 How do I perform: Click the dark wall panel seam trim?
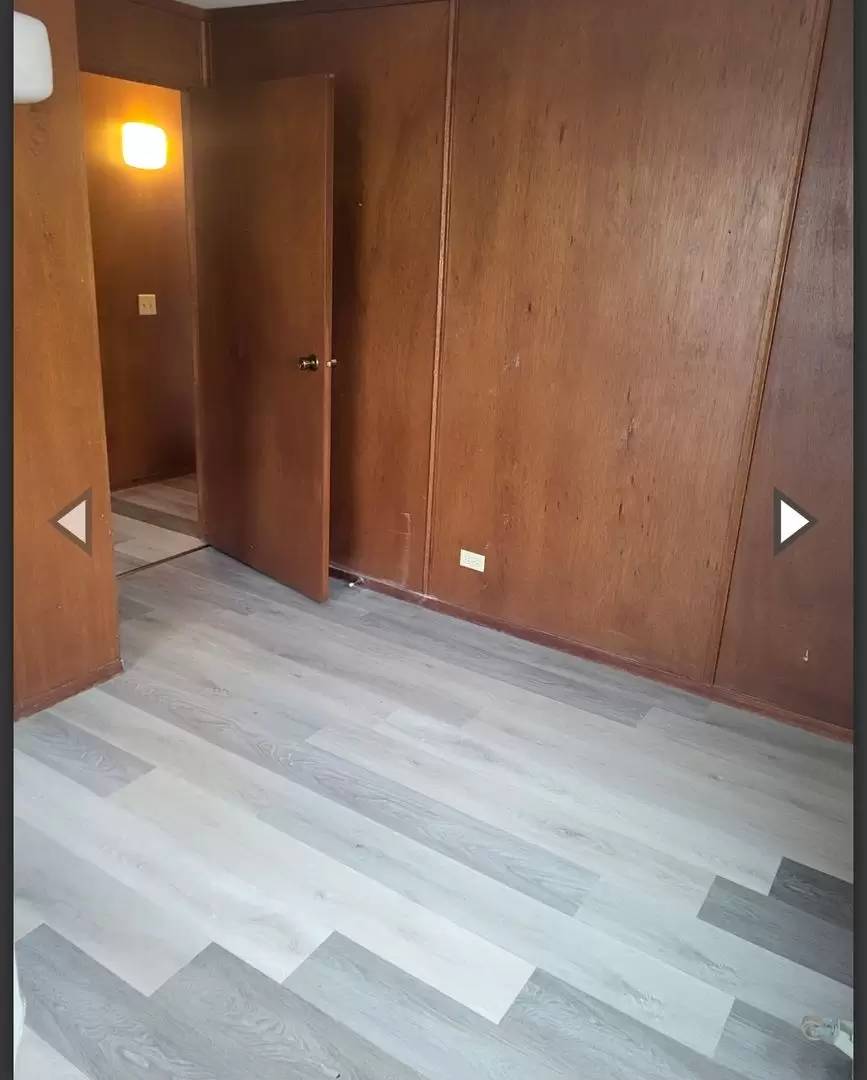440,300
